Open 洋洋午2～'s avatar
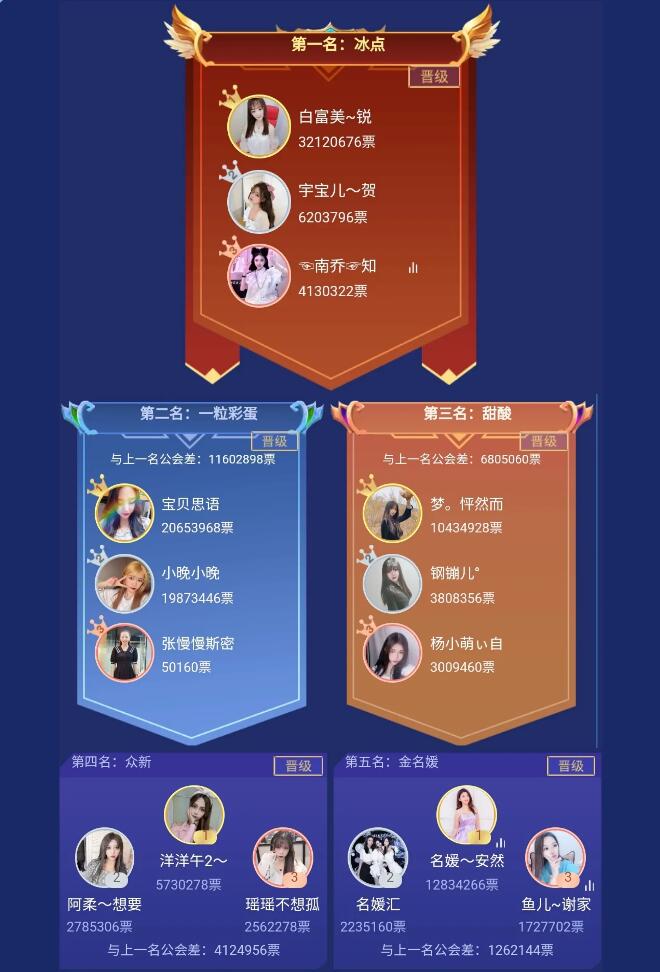660x972 pixels. click(194, 814)
